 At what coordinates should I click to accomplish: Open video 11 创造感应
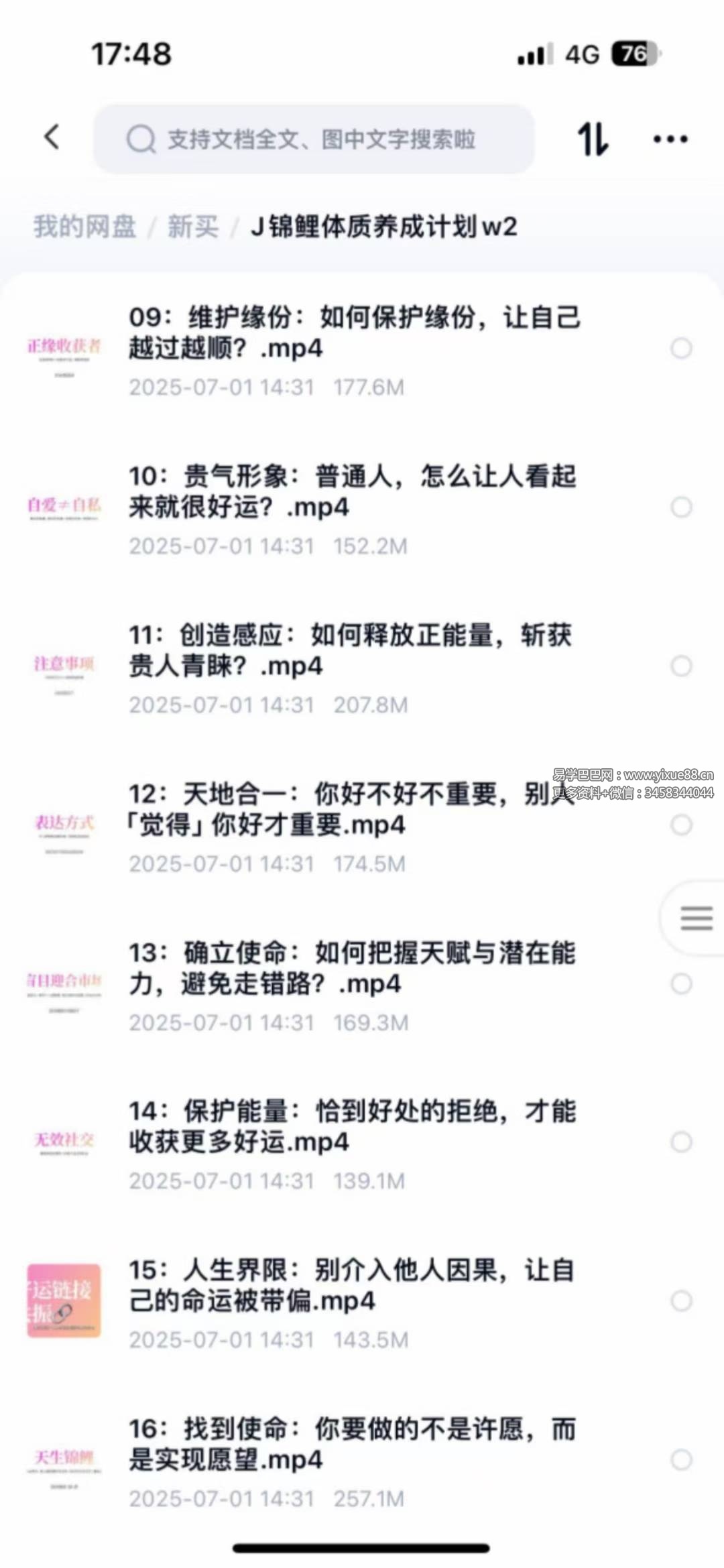[350, 651]
